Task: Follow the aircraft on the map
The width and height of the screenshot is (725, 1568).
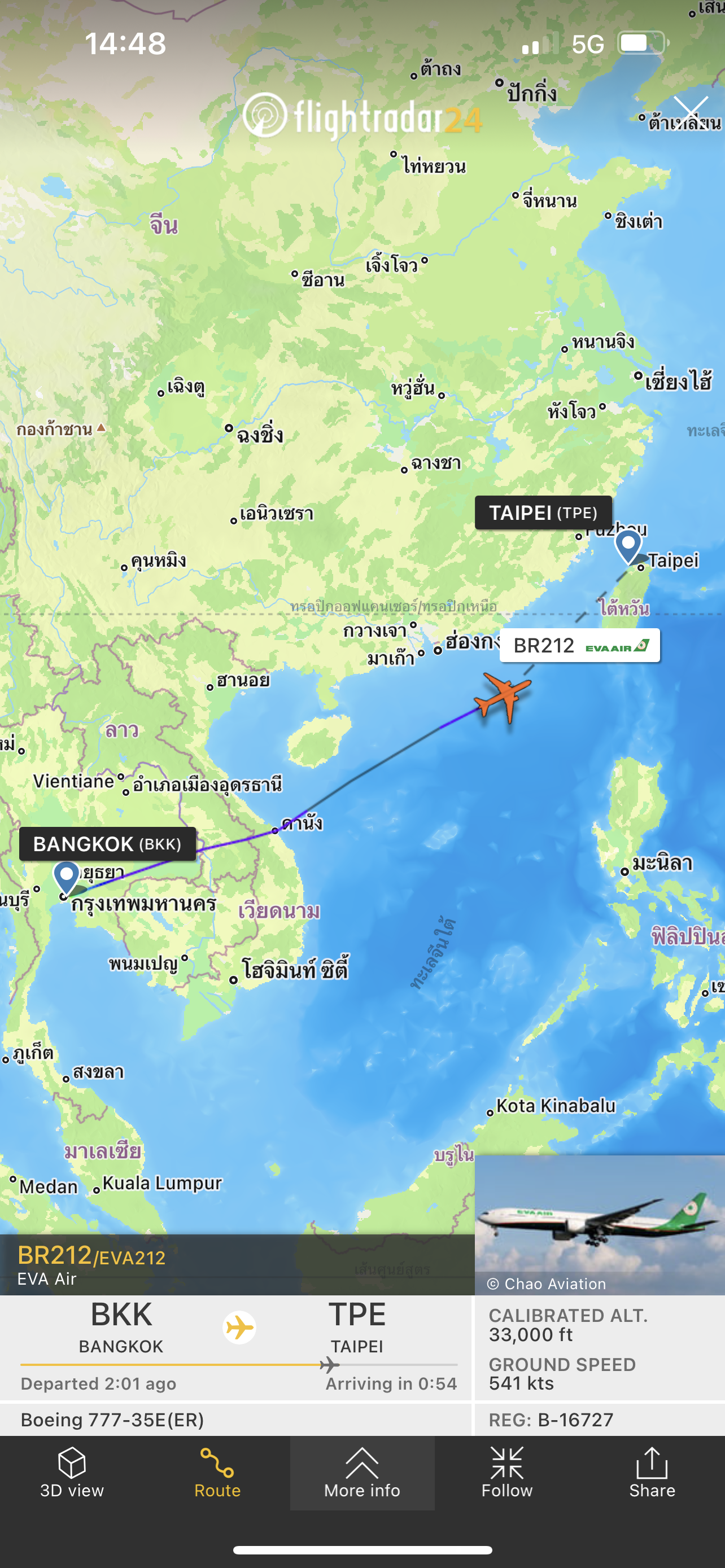Action: pos(507,1473)
